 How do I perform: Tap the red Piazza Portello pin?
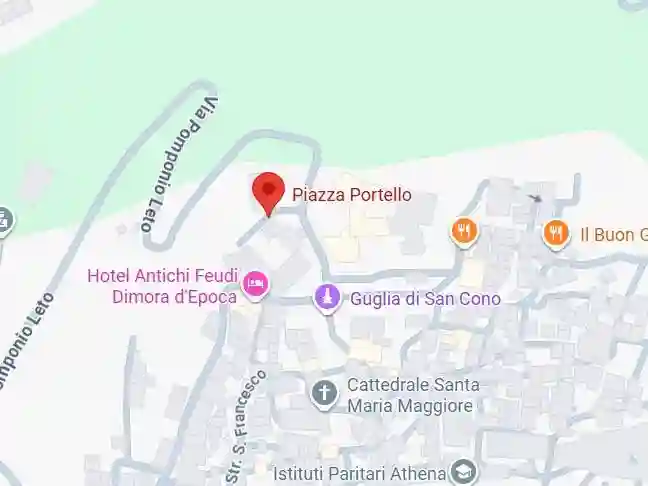(x=267, y=191)
